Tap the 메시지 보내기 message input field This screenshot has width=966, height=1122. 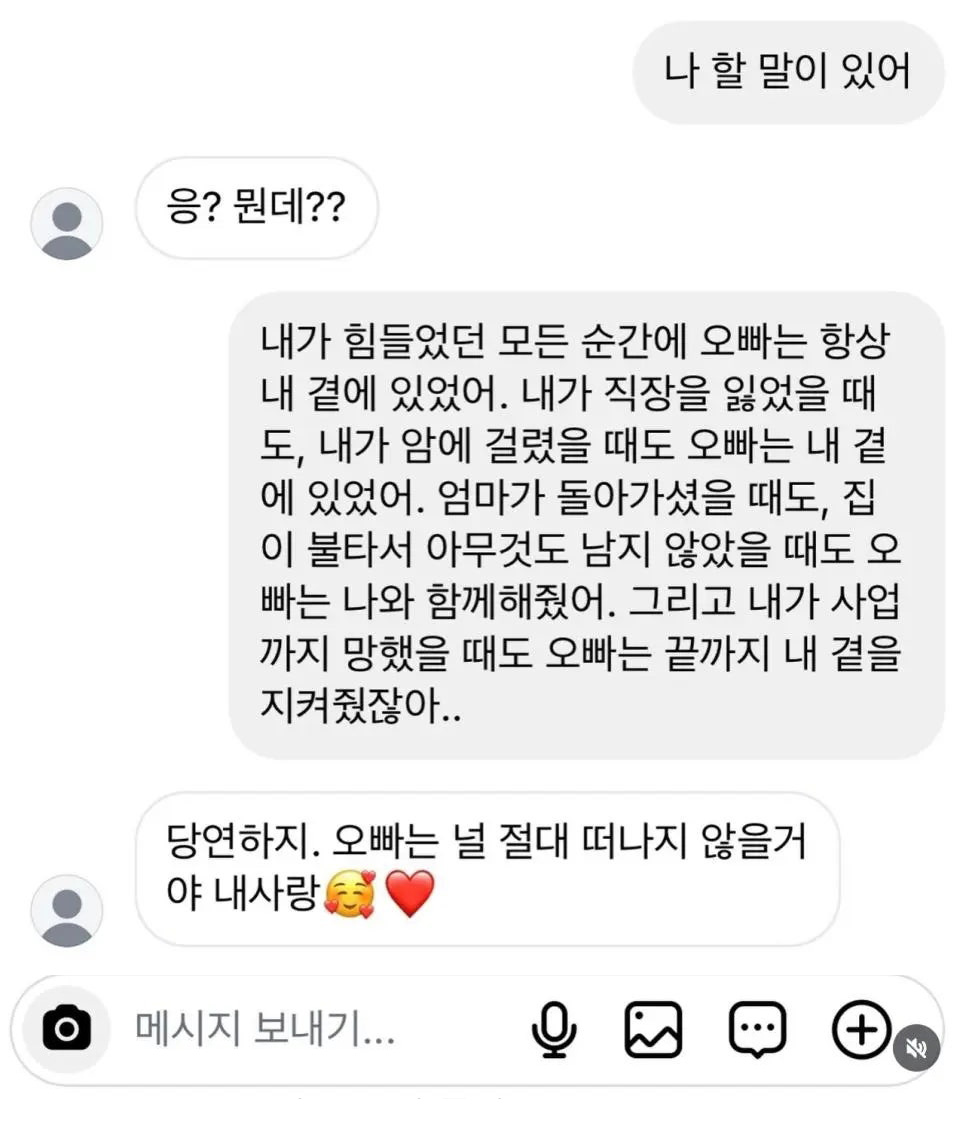(x=315, y=1029)
